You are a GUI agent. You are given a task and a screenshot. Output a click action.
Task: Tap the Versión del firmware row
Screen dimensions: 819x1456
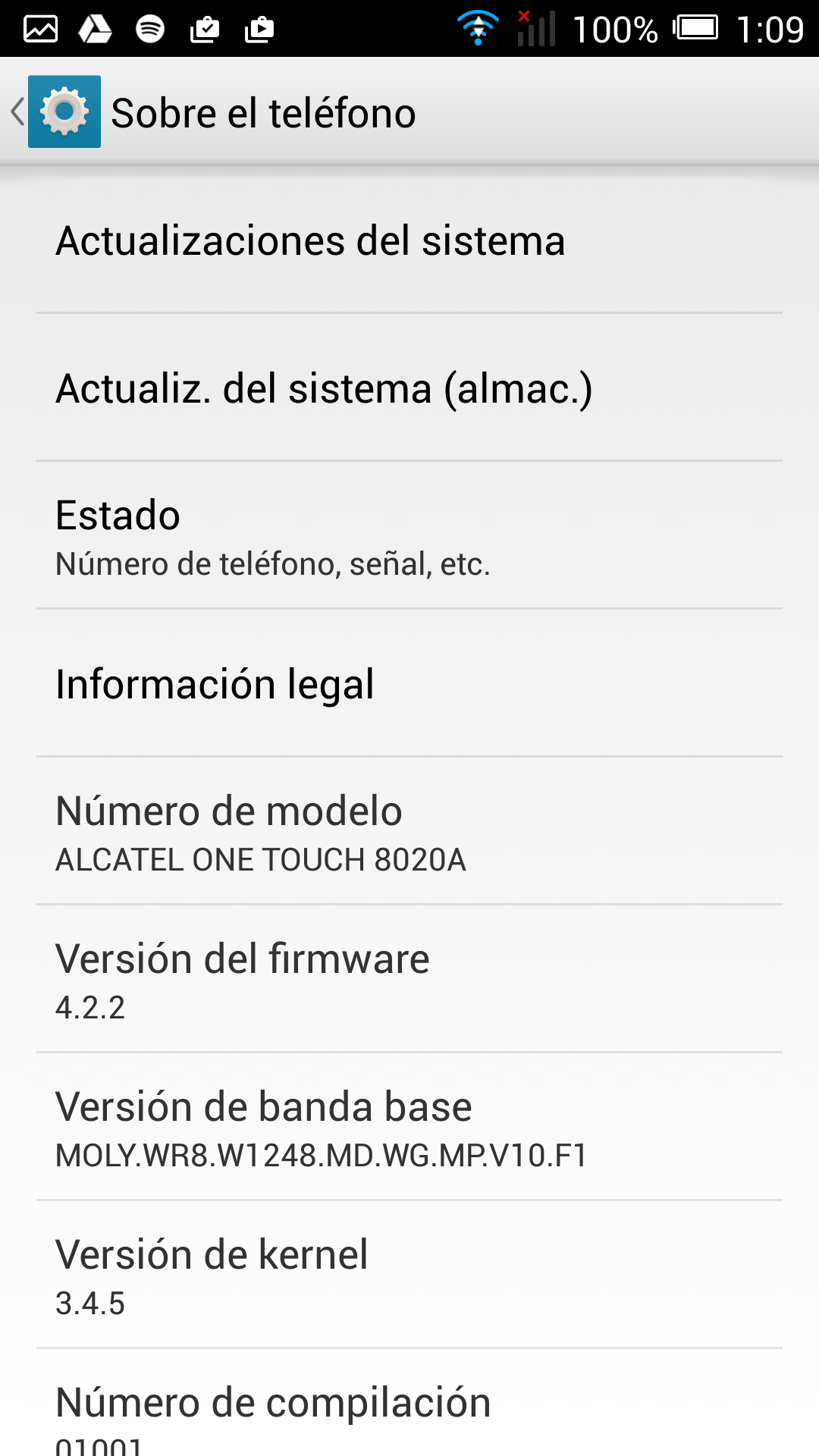[x=409, y=979]
